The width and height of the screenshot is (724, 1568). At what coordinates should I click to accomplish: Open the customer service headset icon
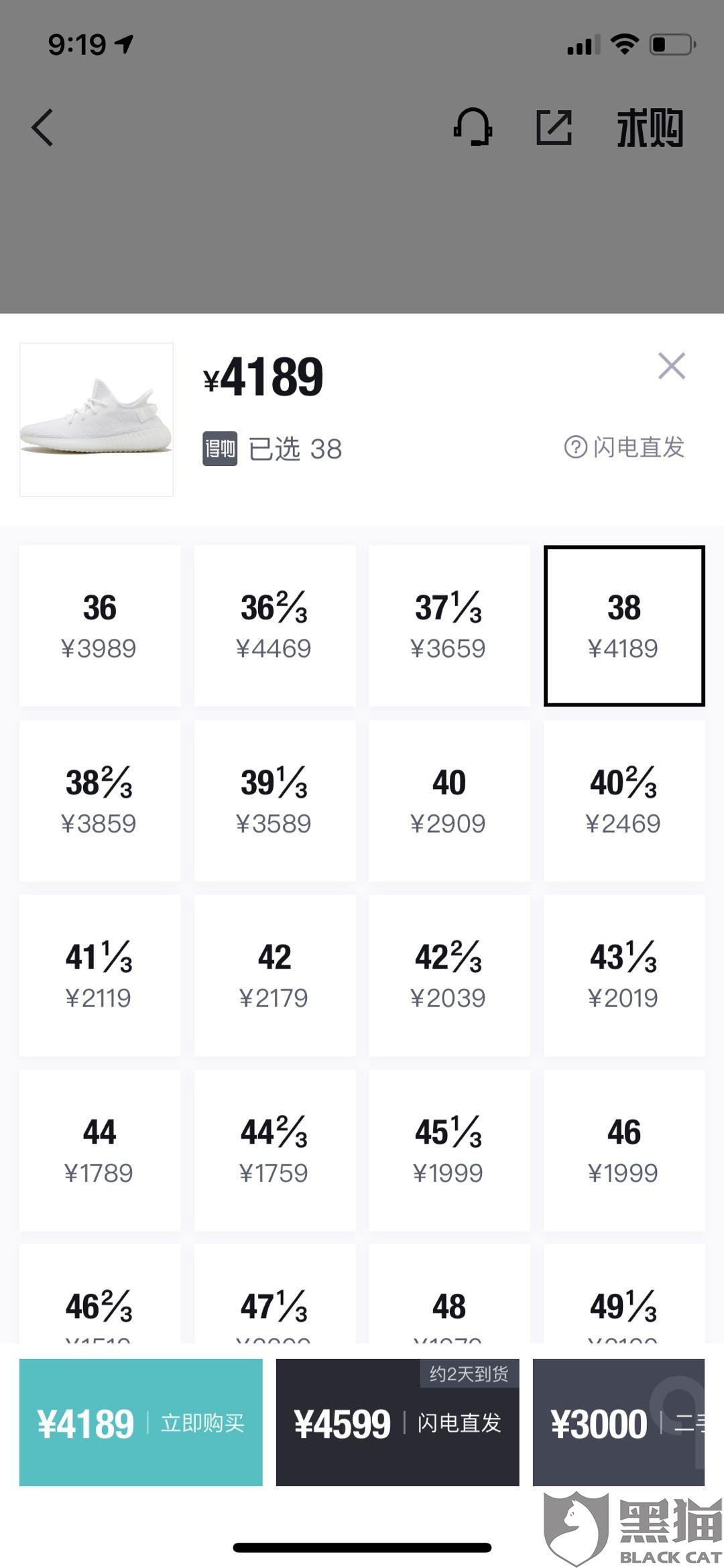pos(473,127)
